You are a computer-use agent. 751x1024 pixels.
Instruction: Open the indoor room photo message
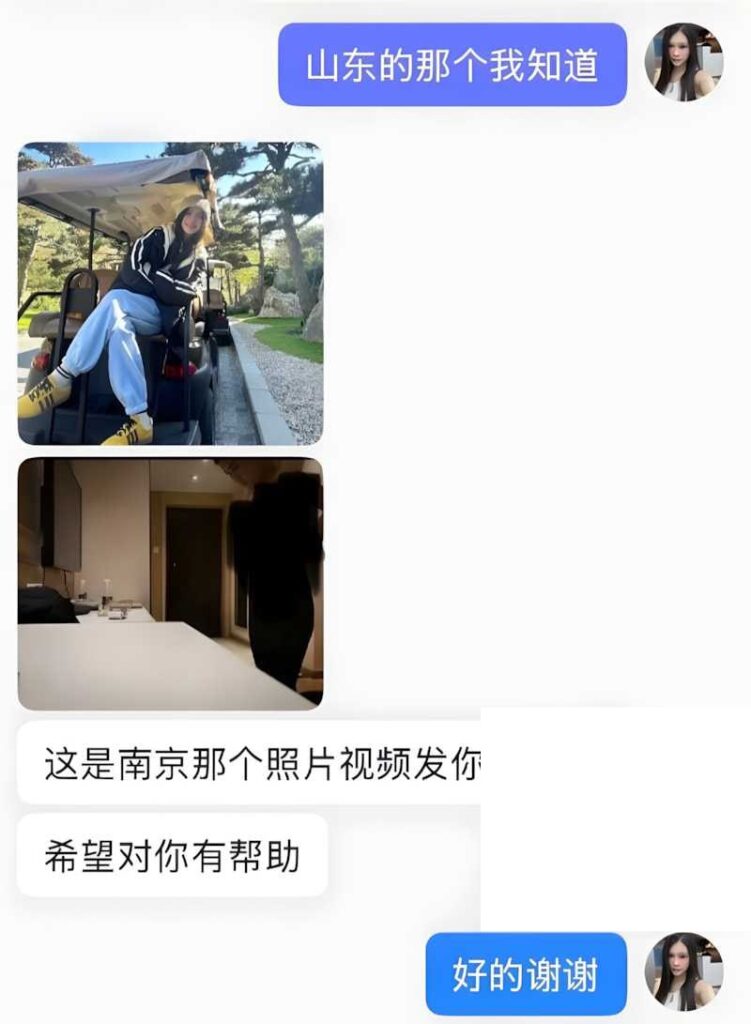(x=170, y=584)
